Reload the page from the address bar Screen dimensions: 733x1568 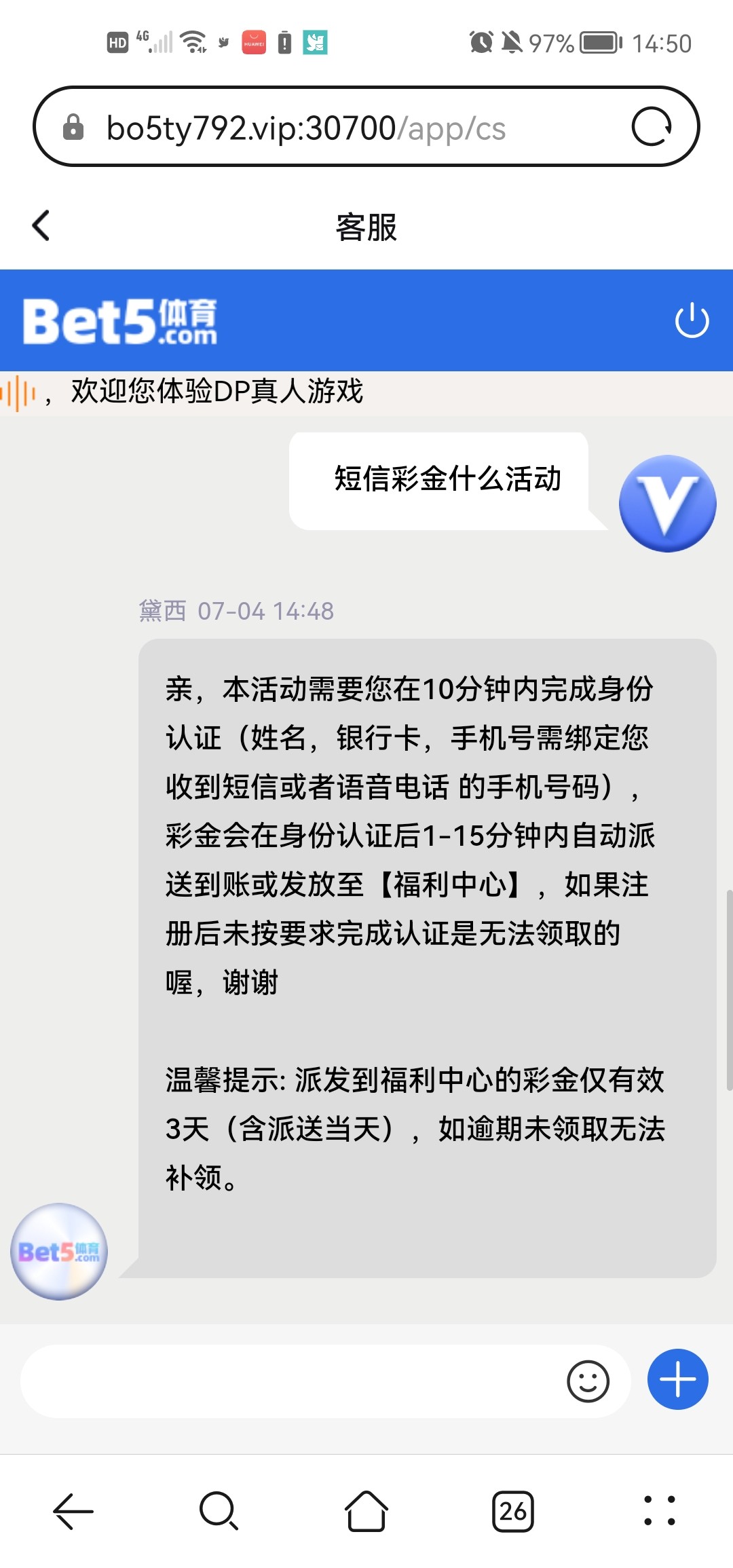point(652,127)
